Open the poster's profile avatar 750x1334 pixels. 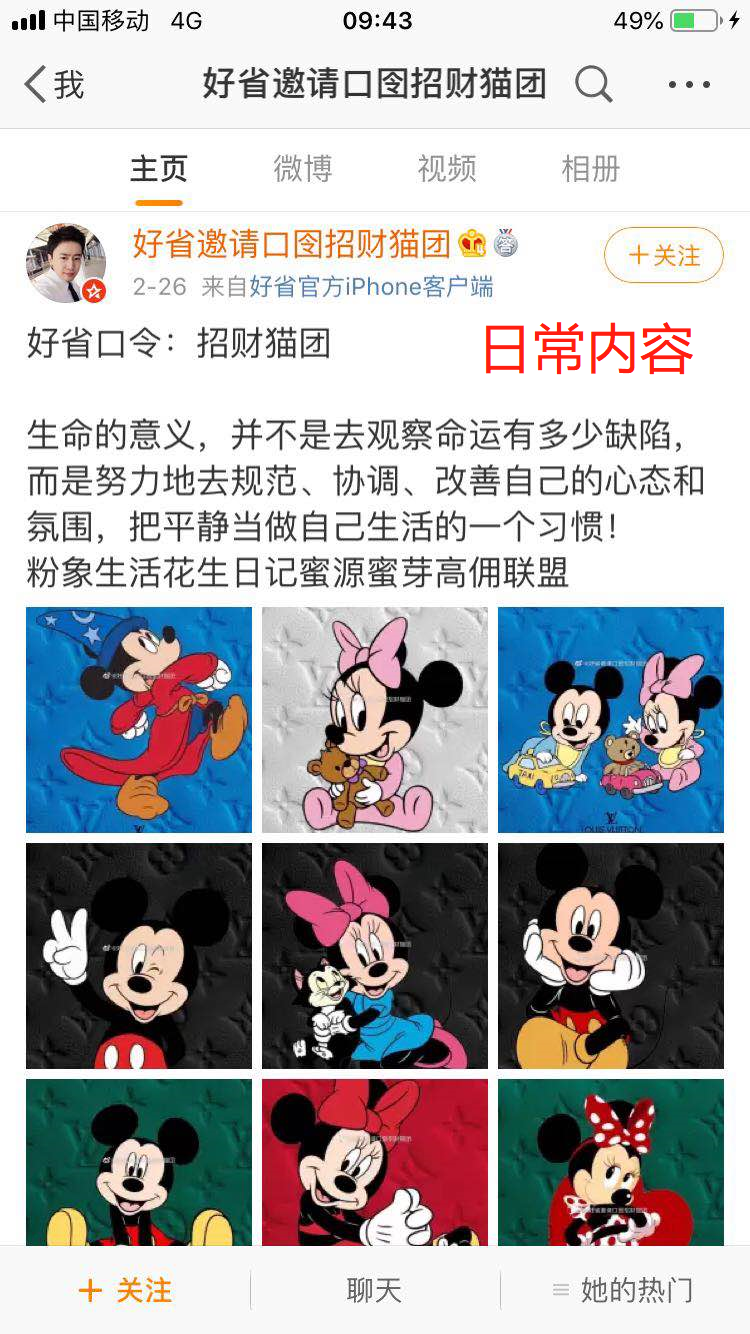click(66, 263)
